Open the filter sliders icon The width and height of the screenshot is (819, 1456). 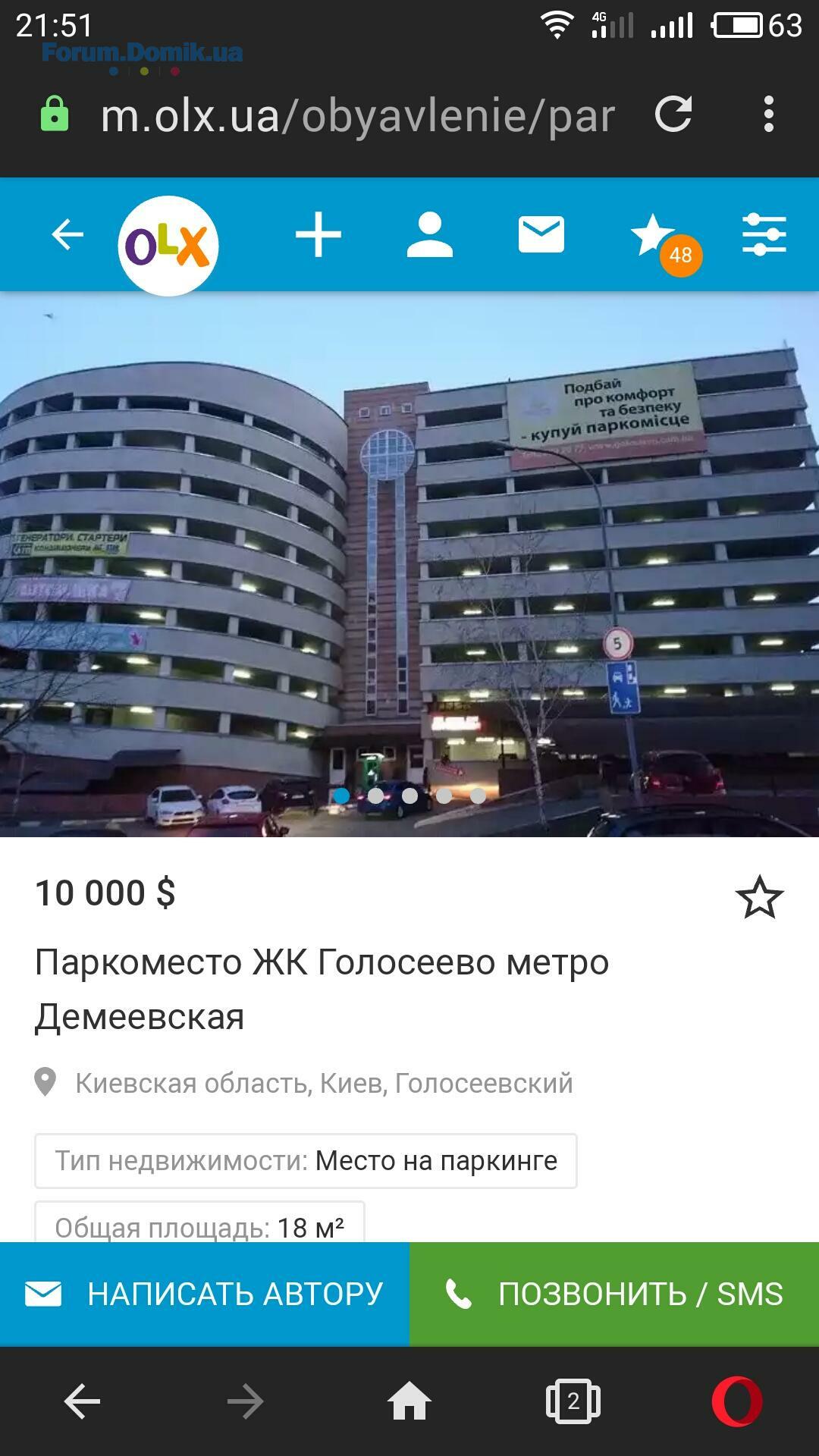tap(764, 234)
